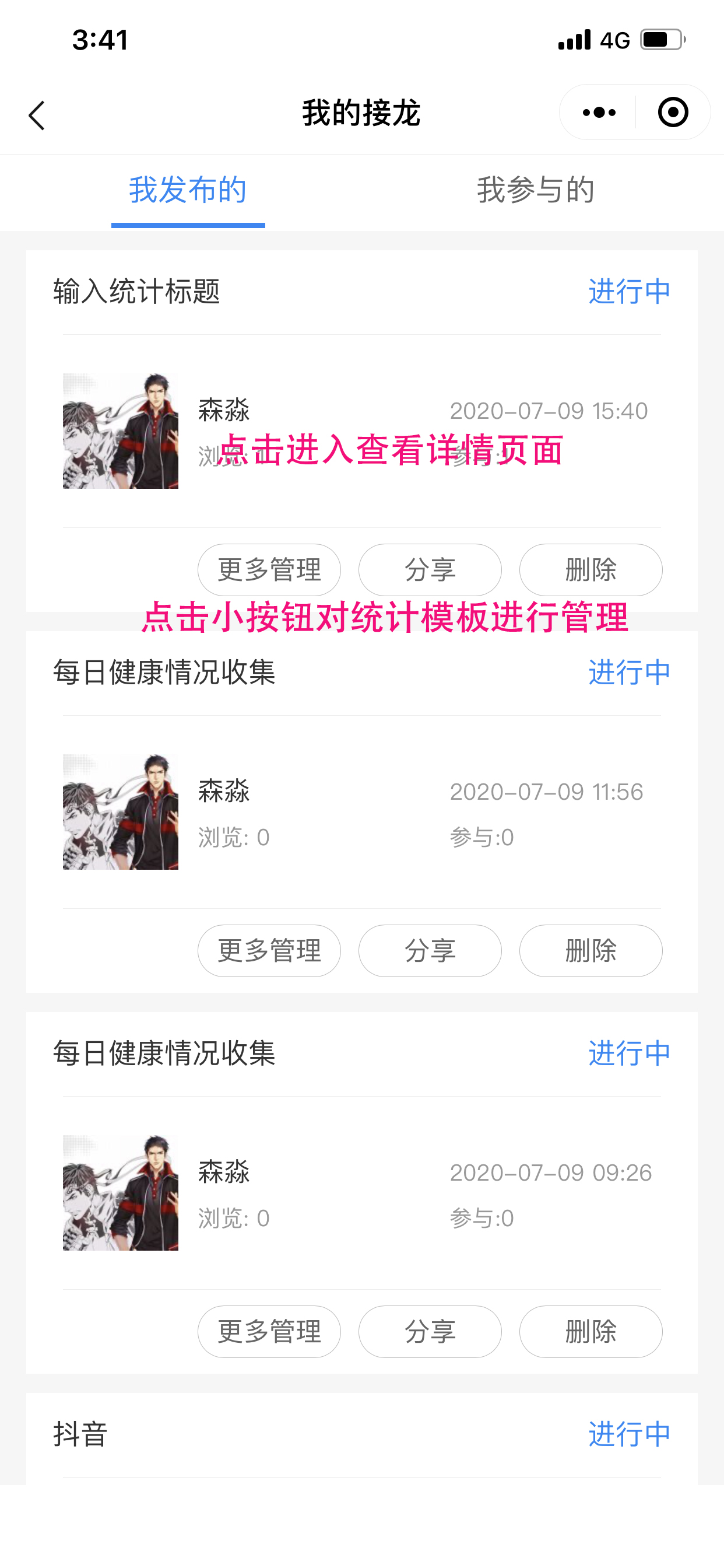This screenshot has width=724, height=1568.
Task: Switch to the 我发布的 tab
Action: (x=188, y=191)
